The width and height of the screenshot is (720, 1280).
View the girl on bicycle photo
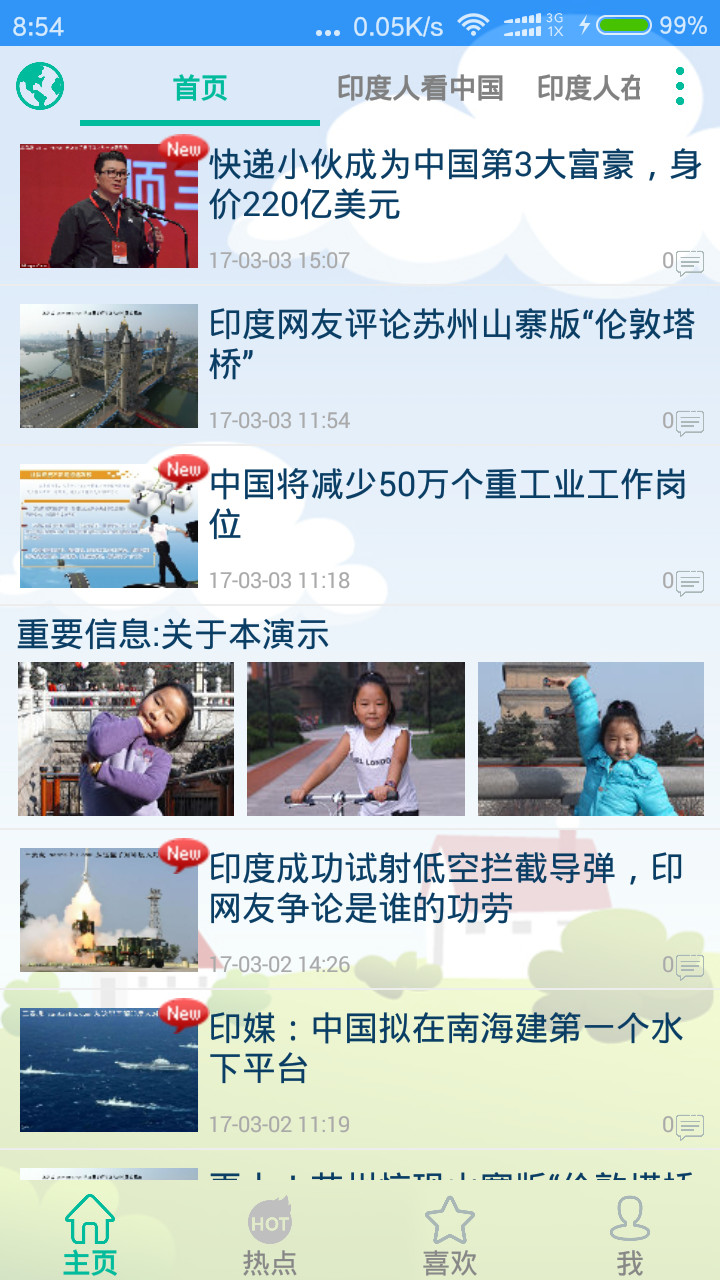click(x=356, y=739)
